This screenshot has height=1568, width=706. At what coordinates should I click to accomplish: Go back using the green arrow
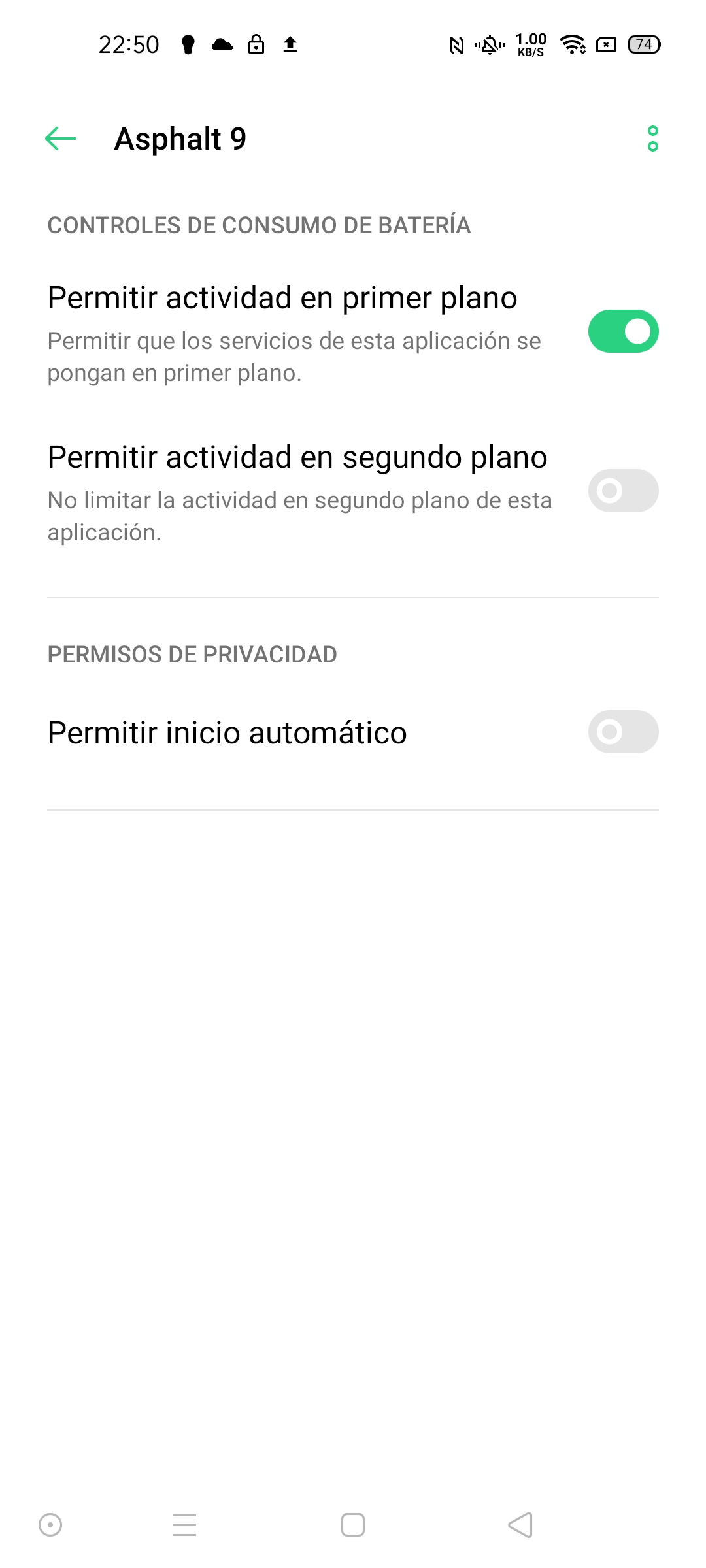pos(61,139)
